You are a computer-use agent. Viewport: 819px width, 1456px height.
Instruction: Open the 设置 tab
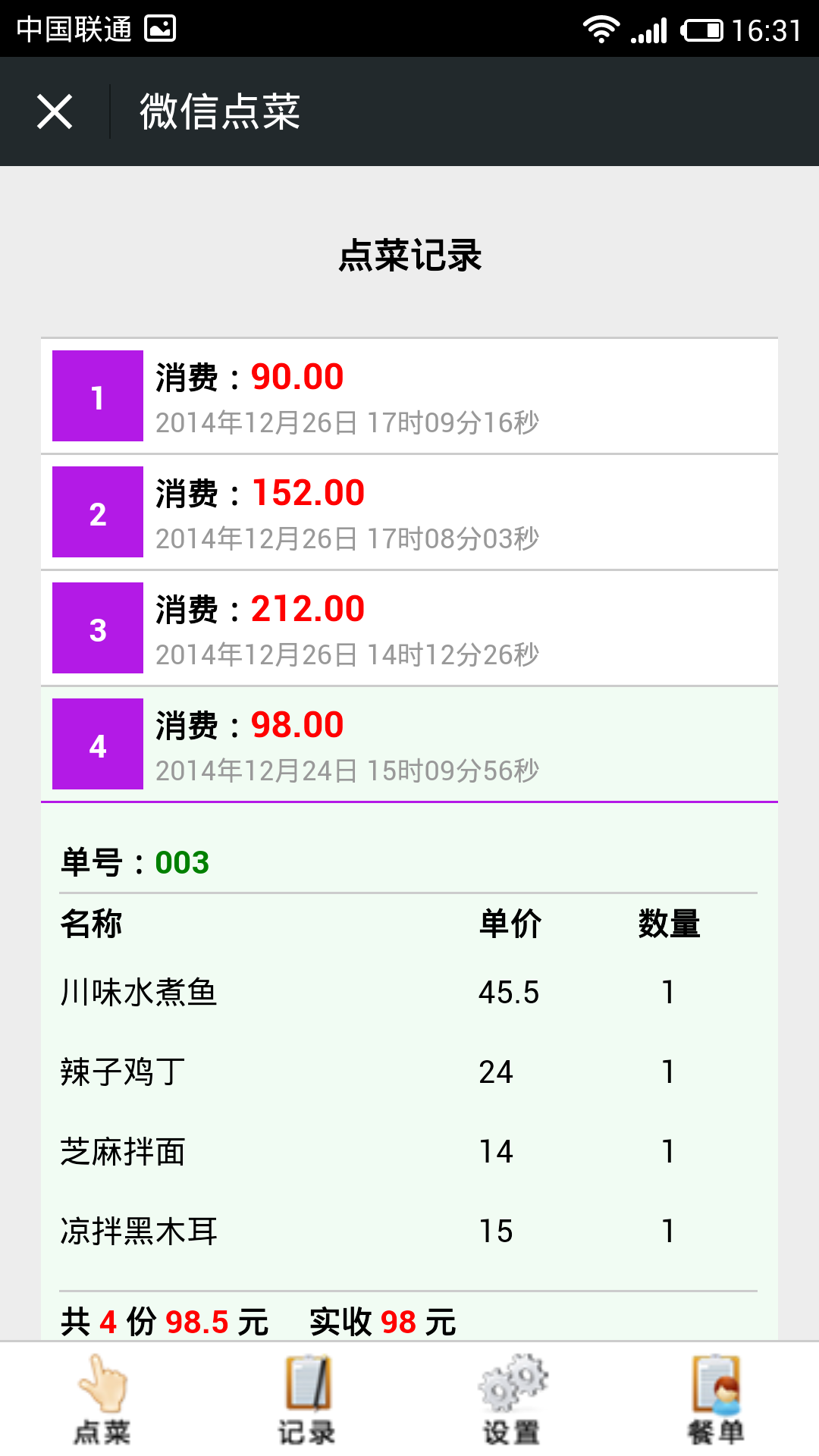(512, 1400)
